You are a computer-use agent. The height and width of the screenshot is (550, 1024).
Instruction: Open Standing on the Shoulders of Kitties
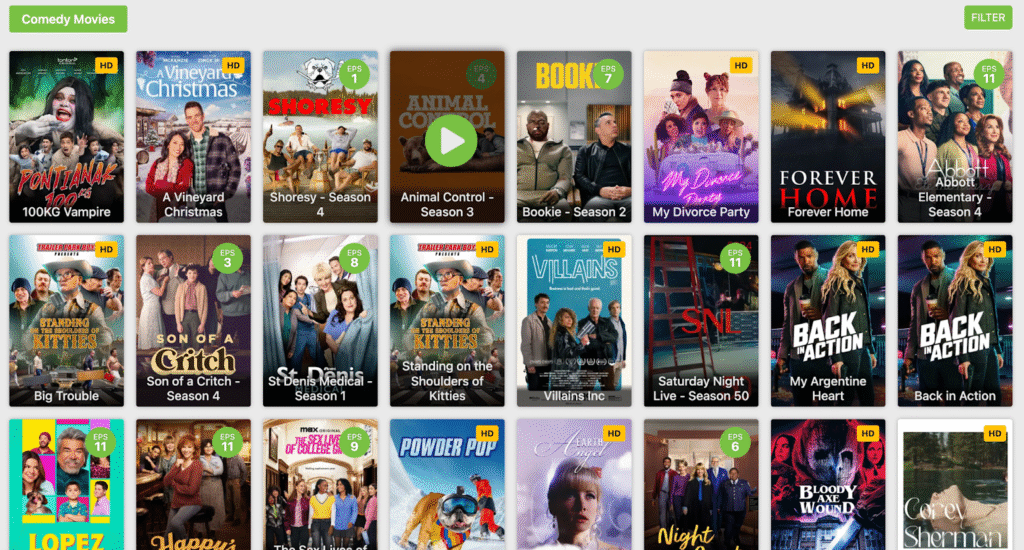pyautogui.click(x=447, y=320)
